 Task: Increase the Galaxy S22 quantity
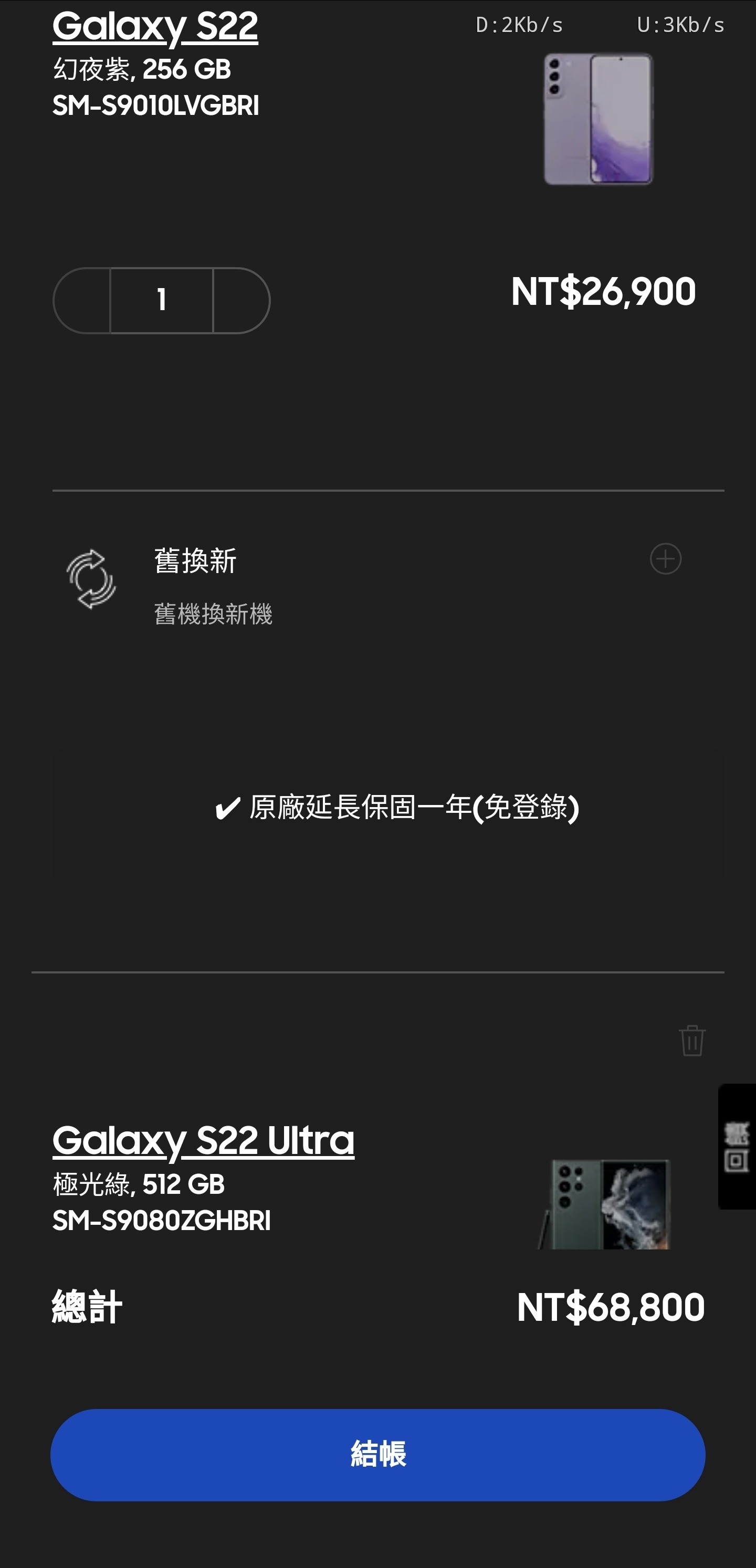pos(241,301)
